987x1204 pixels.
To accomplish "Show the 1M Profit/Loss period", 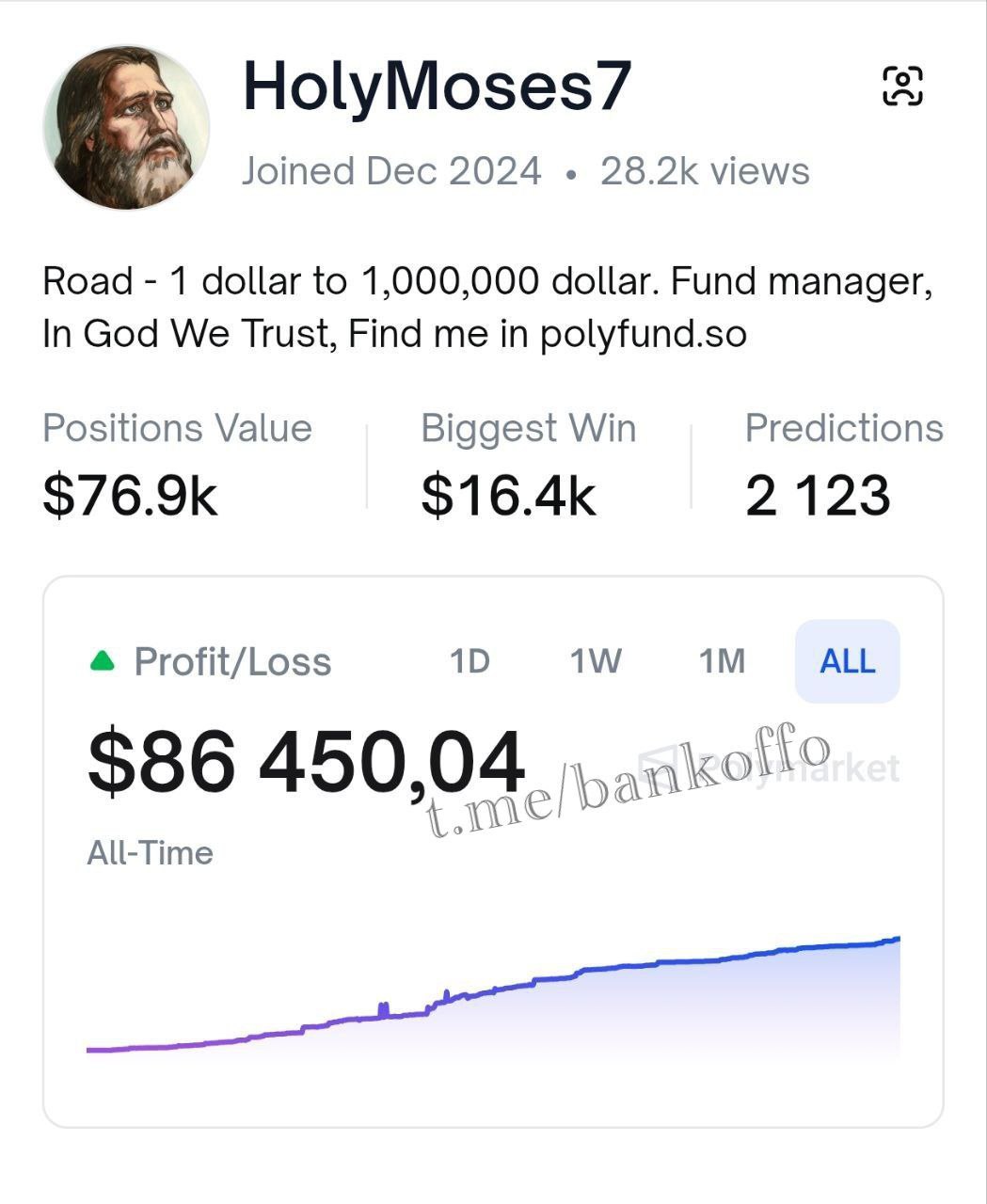I will pyautogui.click(x=722, y=661).
